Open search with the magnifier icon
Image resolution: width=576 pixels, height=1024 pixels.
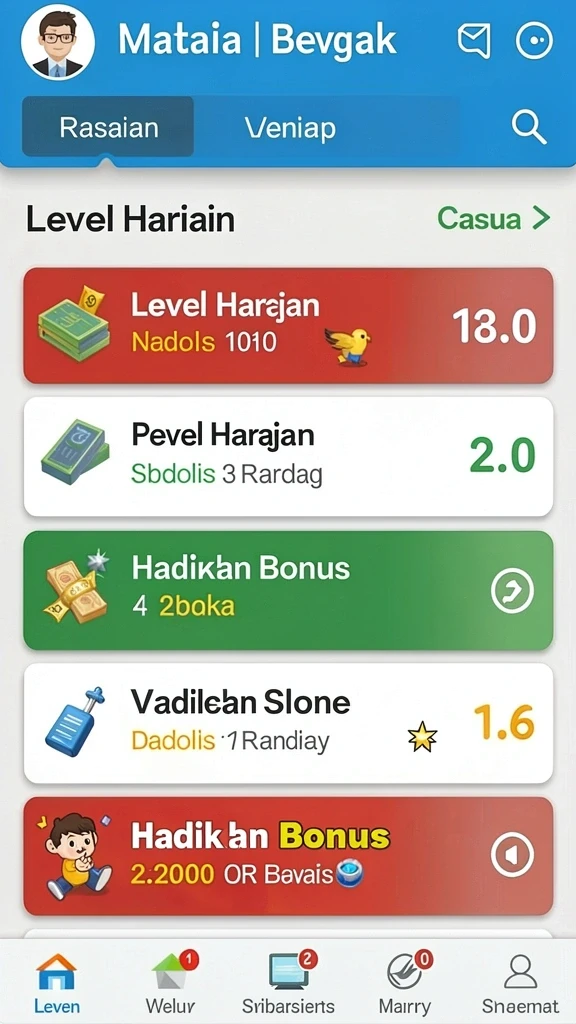528,127
